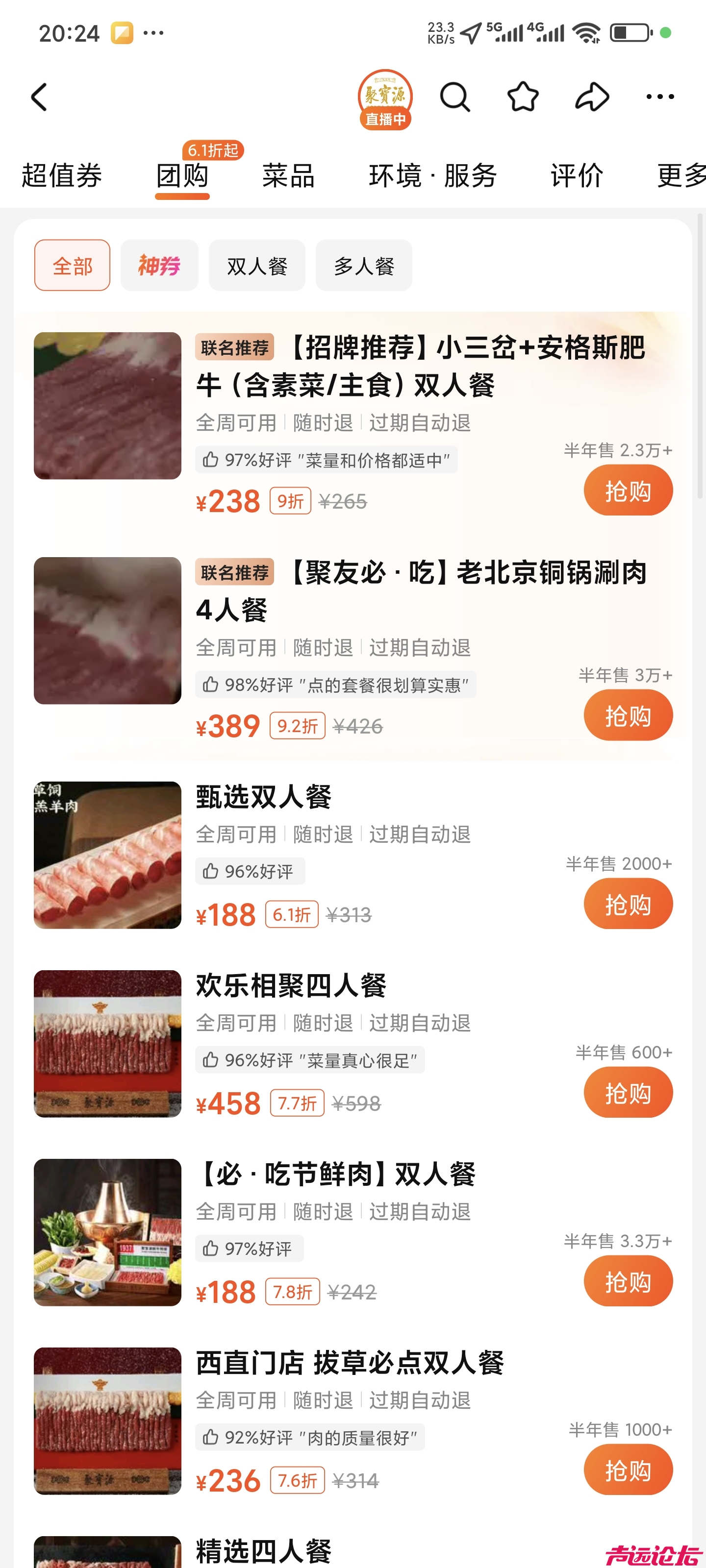
Task: Tap the share arrow icon
Action: click(590, 96)
